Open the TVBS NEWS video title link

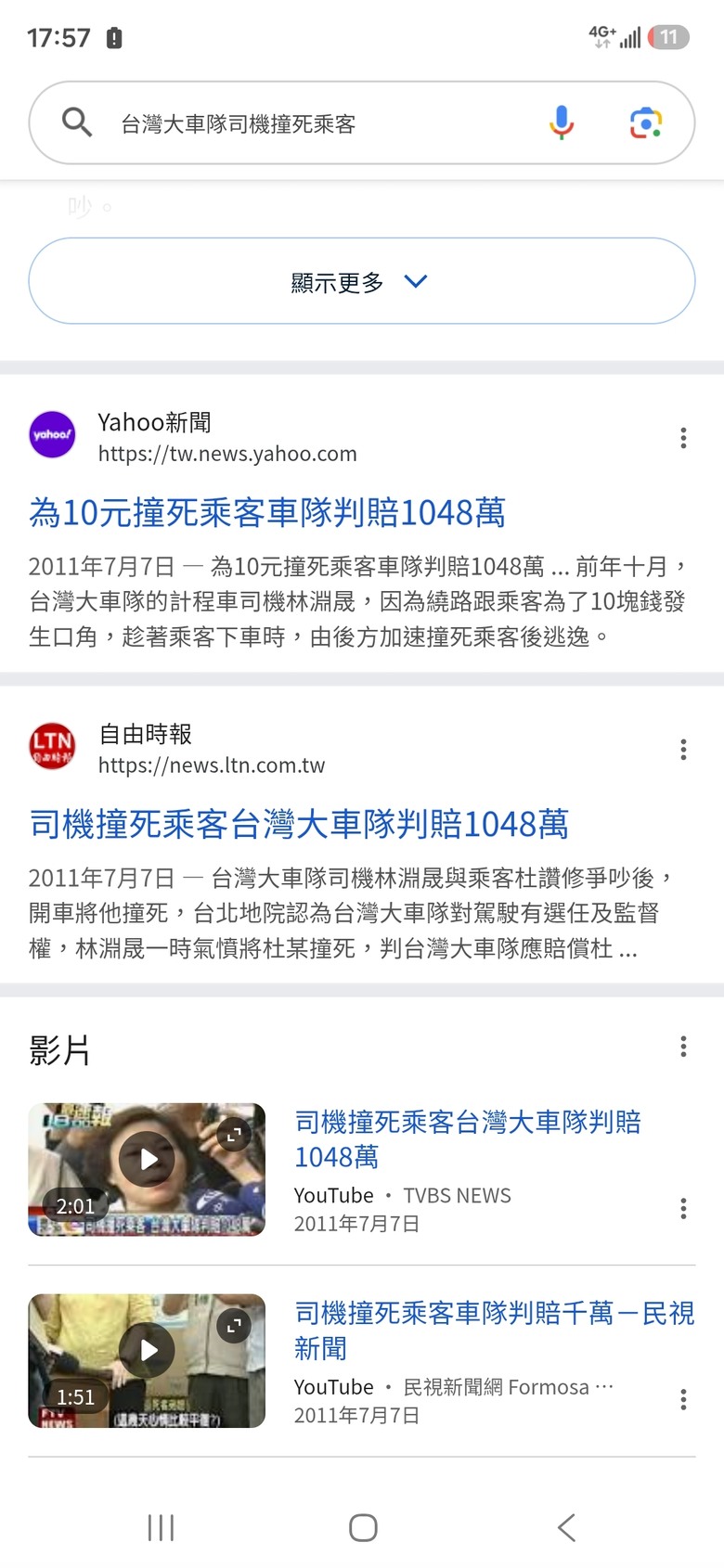click(468, 1139)
